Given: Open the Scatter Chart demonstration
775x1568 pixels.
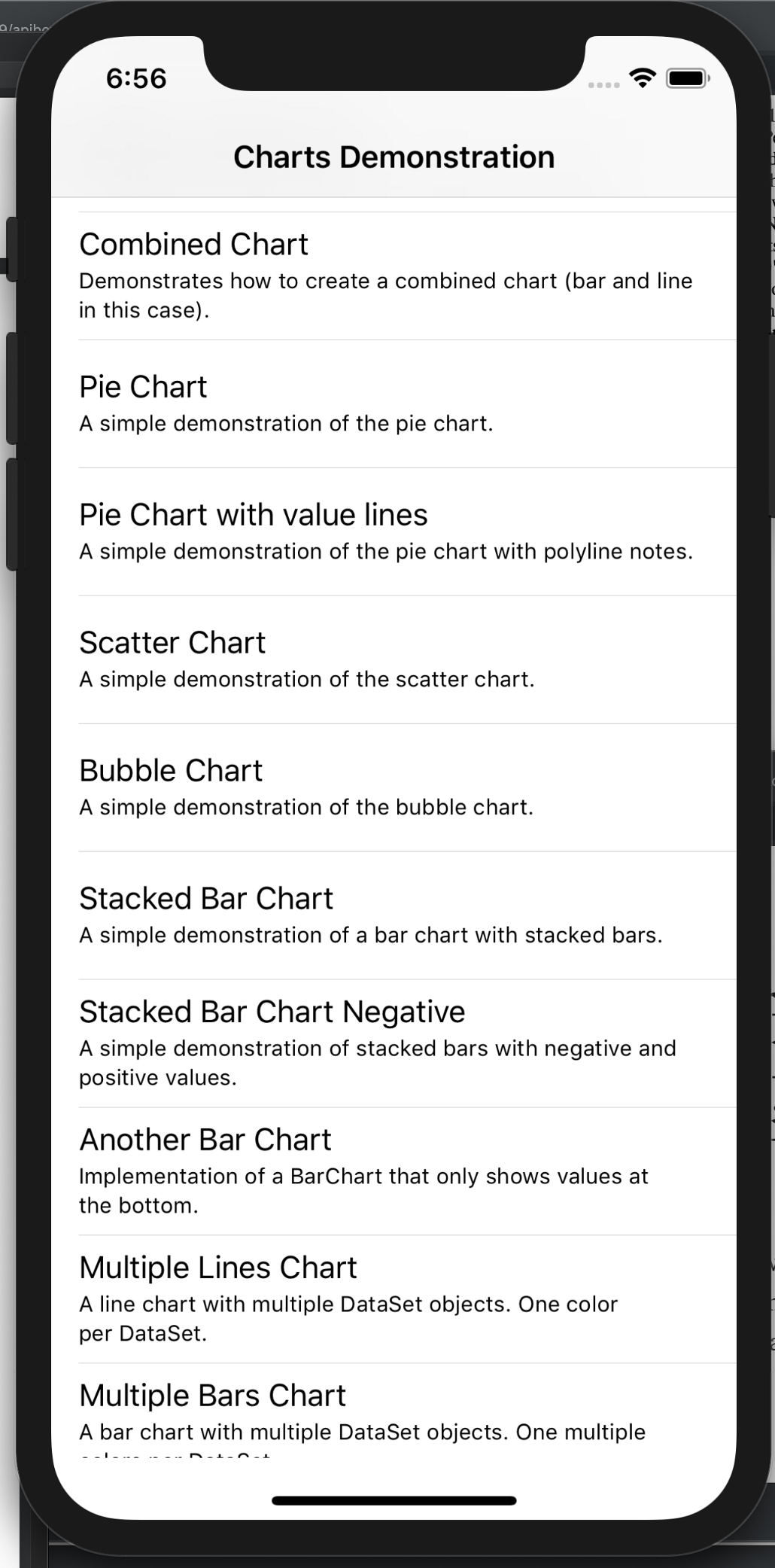Looking at the screenshot, I should click(172, 642).
